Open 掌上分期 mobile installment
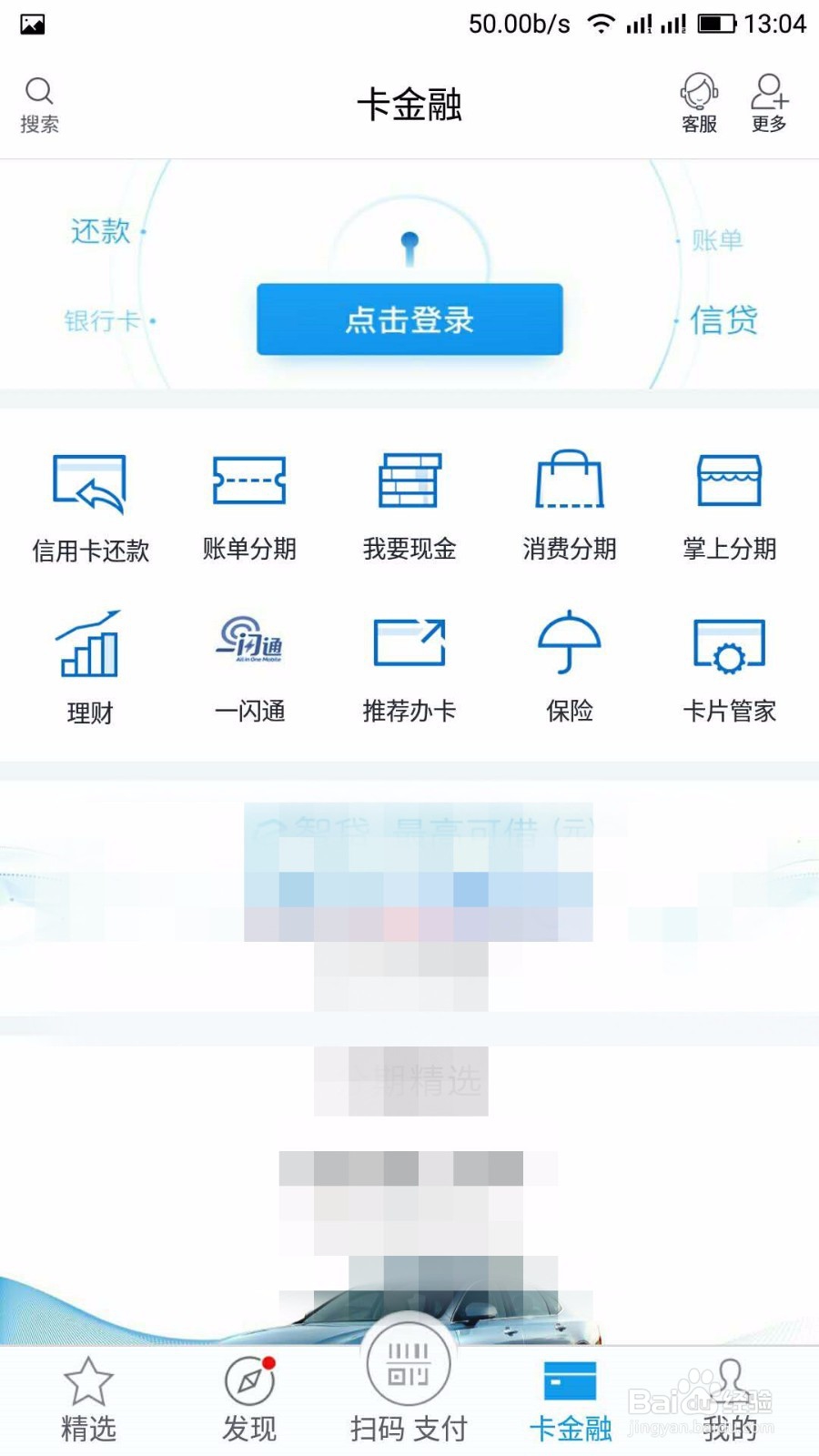The image size is (819, 1456). [729, 505]
